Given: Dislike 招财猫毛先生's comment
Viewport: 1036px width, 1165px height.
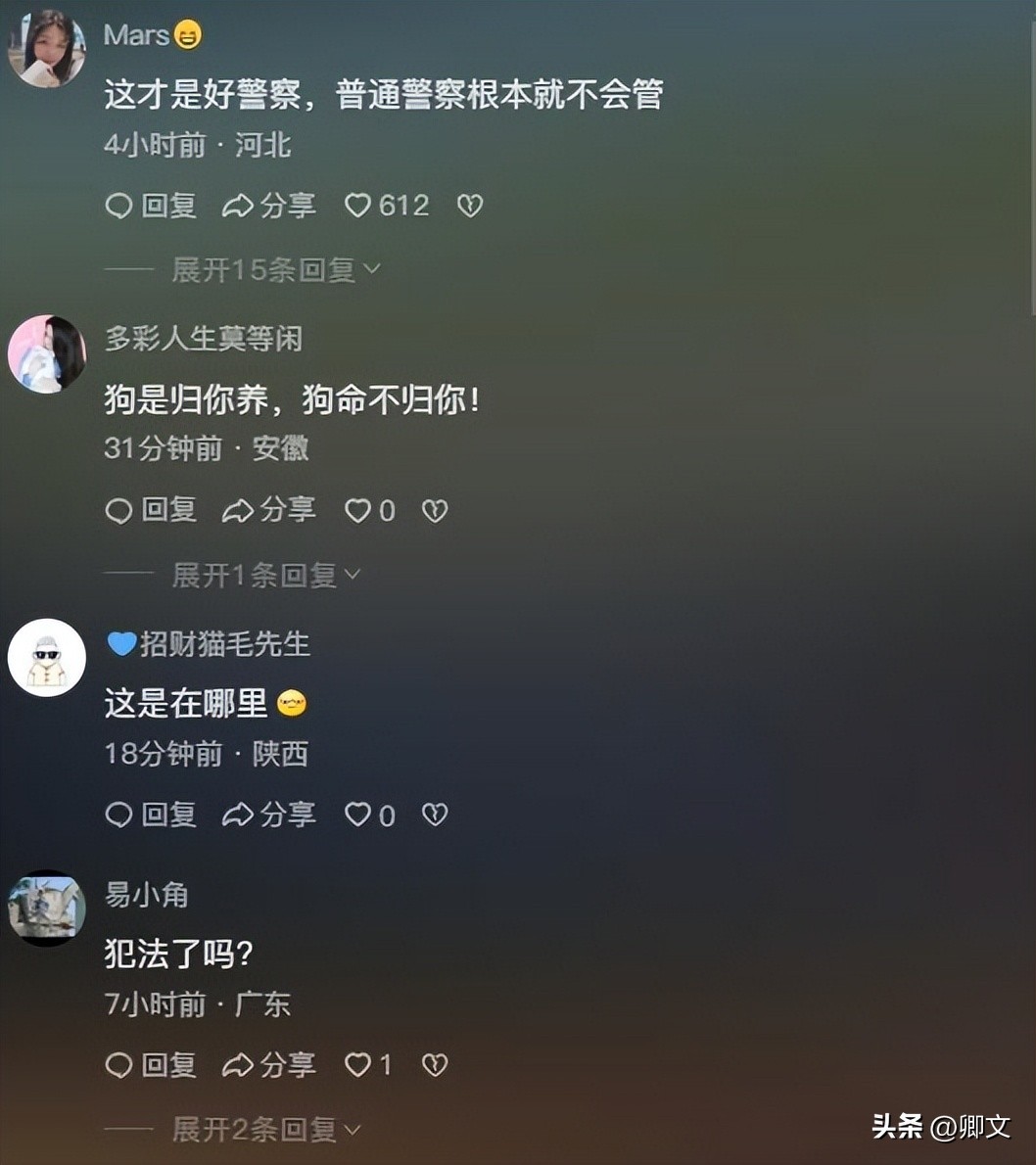Looking at the screenshot, I should (435, 815).
